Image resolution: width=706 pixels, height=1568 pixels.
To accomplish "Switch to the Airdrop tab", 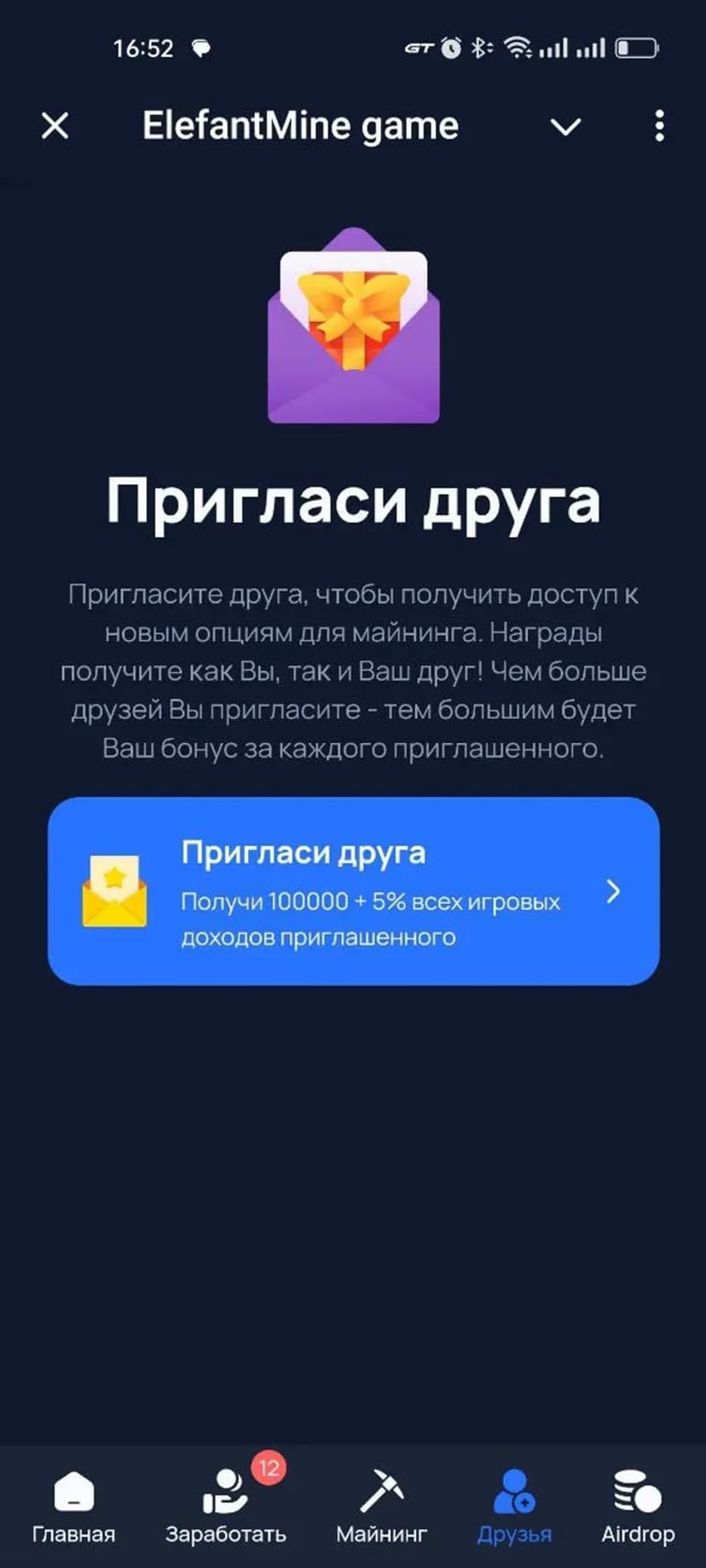I will (x=638, y=1507).
